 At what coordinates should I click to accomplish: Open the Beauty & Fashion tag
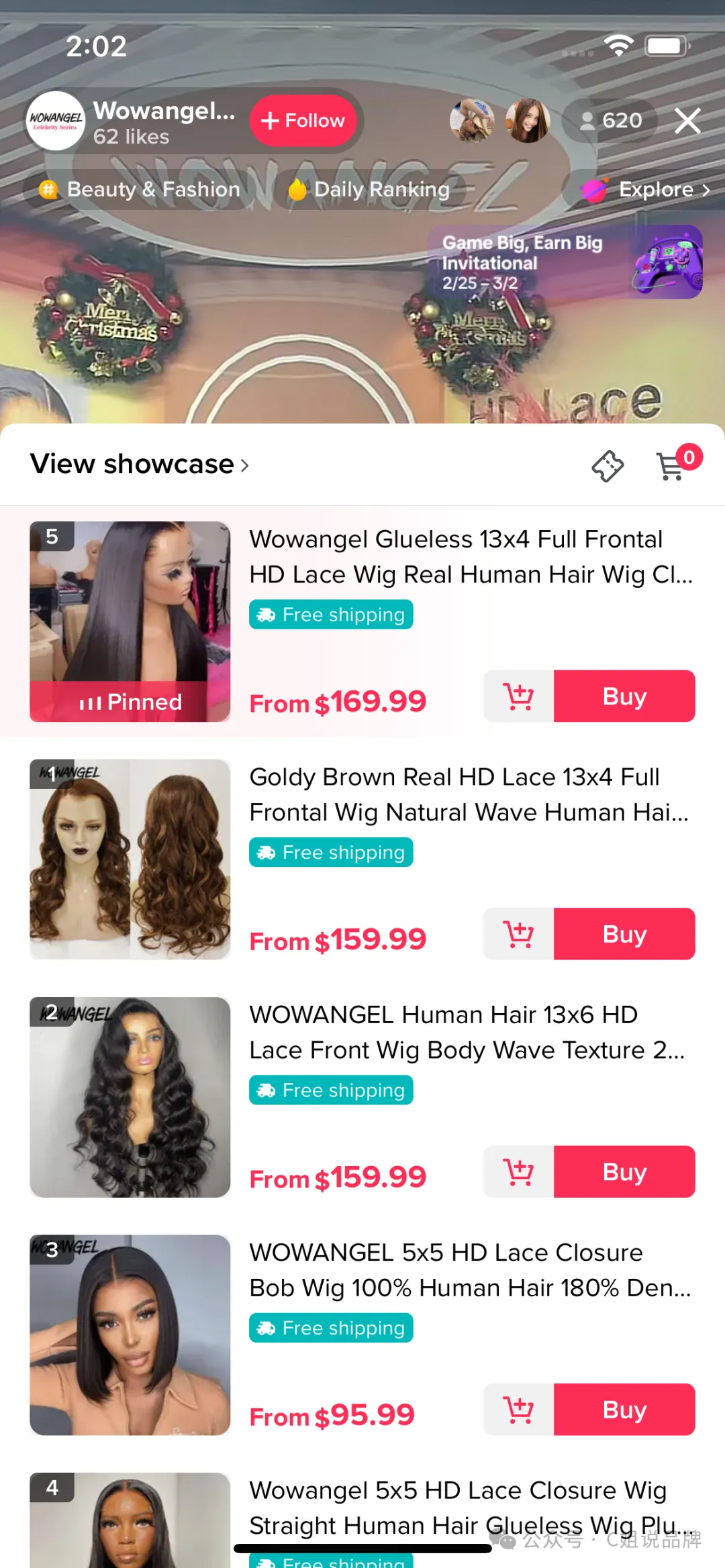click(x=139, y=190)
